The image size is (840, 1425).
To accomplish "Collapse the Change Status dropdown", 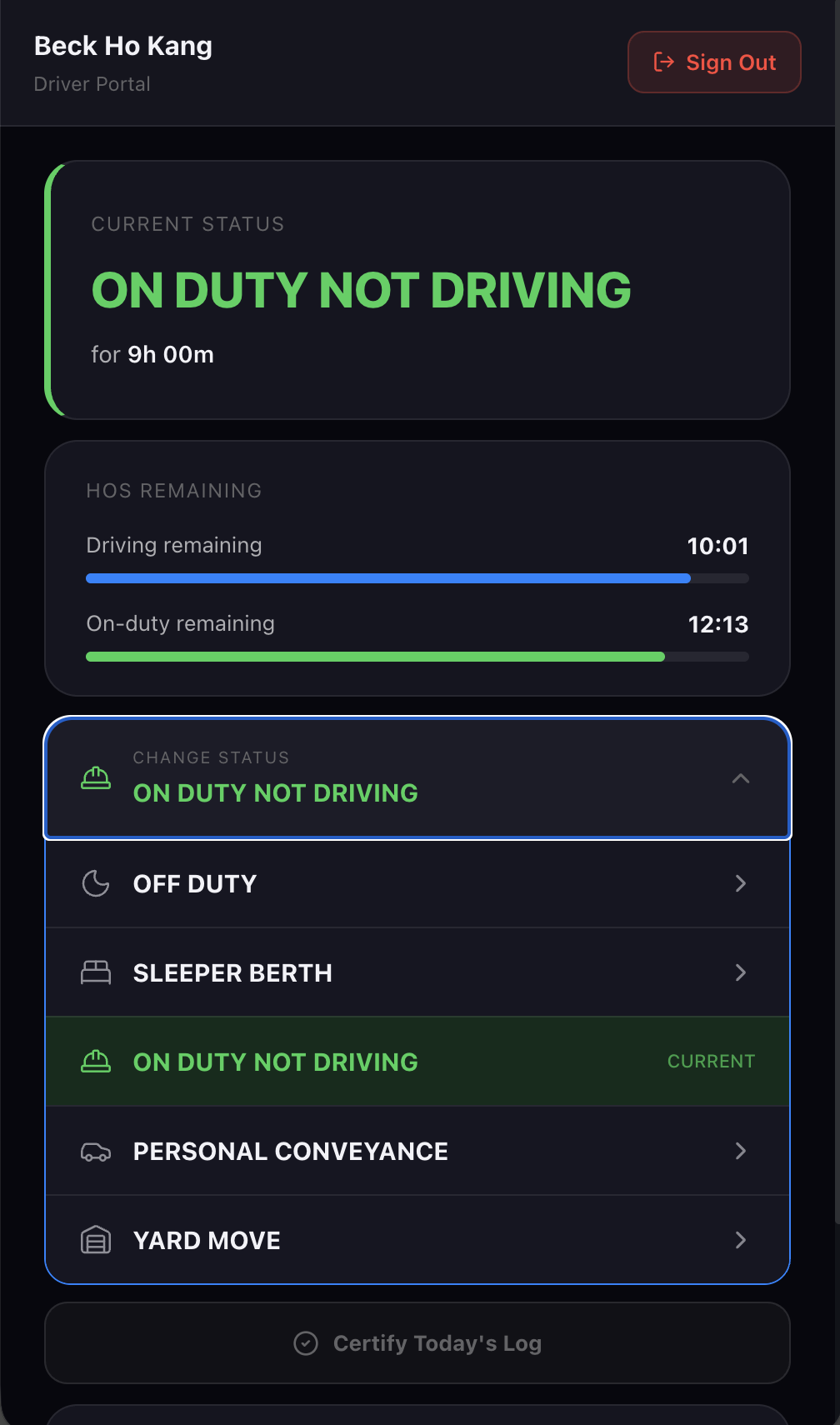I will (x=417, y=778).
